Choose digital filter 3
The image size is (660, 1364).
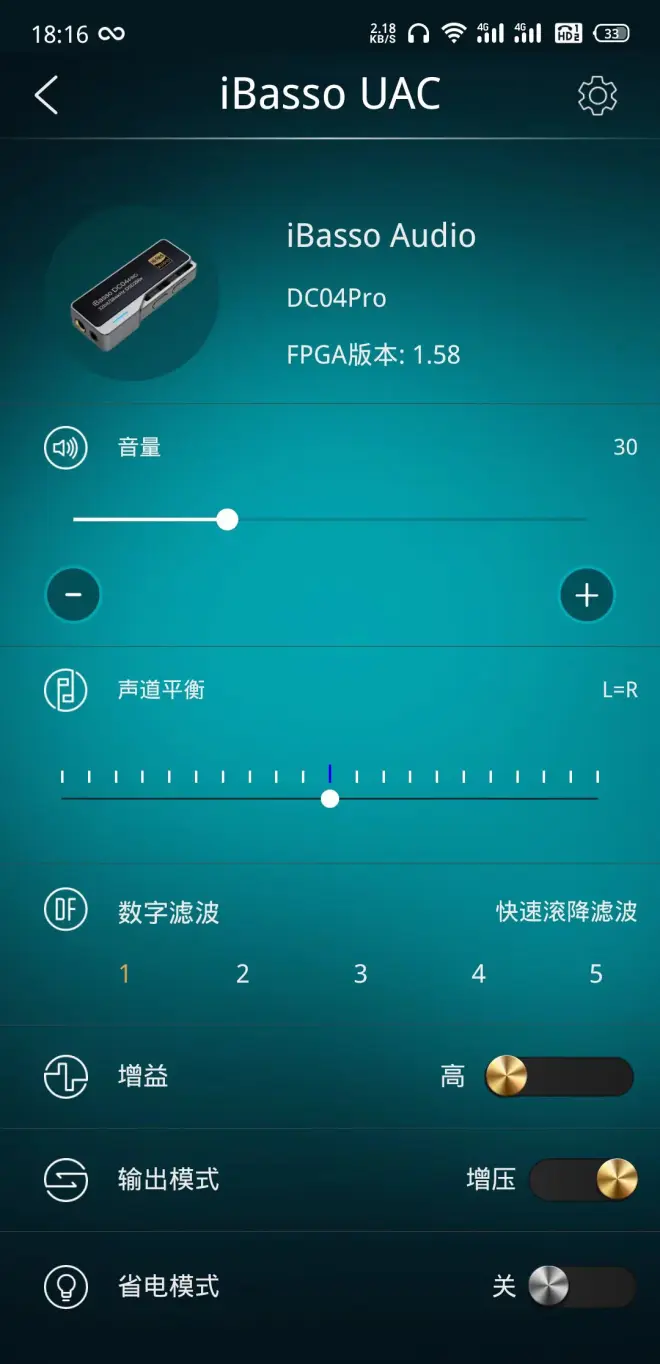tap(360, 974)
